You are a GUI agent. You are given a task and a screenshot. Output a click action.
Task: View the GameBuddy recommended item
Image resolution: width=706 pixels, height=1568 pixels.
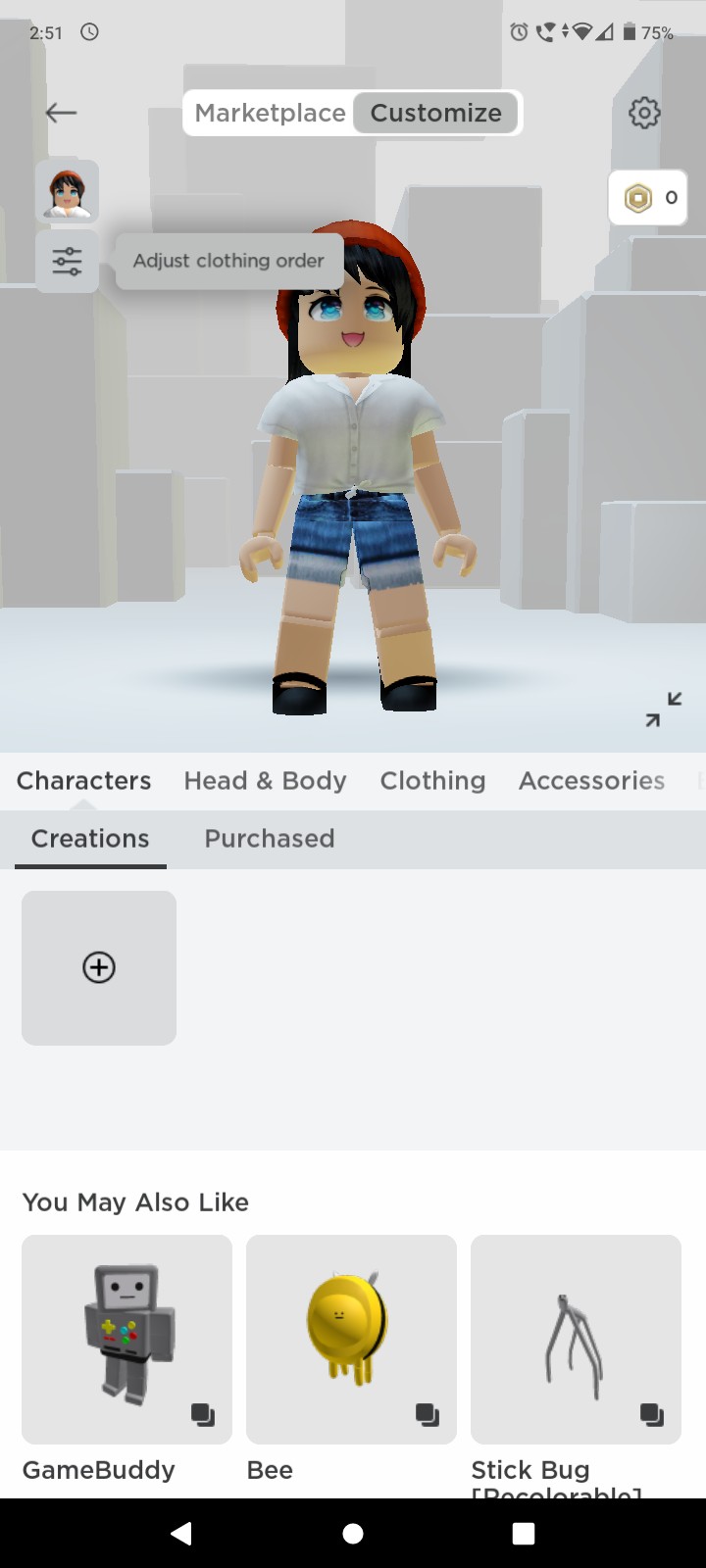(x=126, y=1340)
